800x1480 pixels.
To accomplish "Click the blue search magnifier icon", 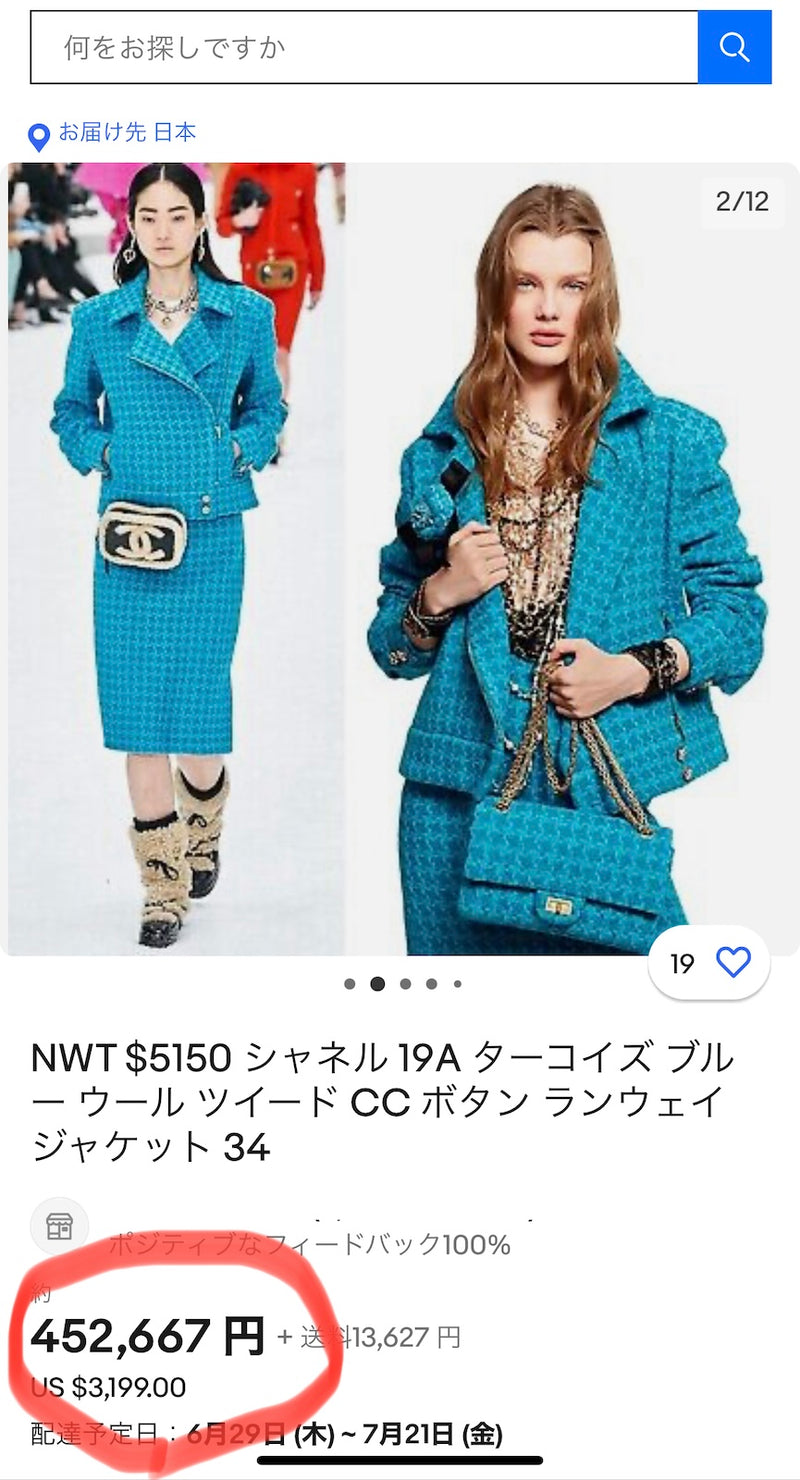I will (735, 47).
